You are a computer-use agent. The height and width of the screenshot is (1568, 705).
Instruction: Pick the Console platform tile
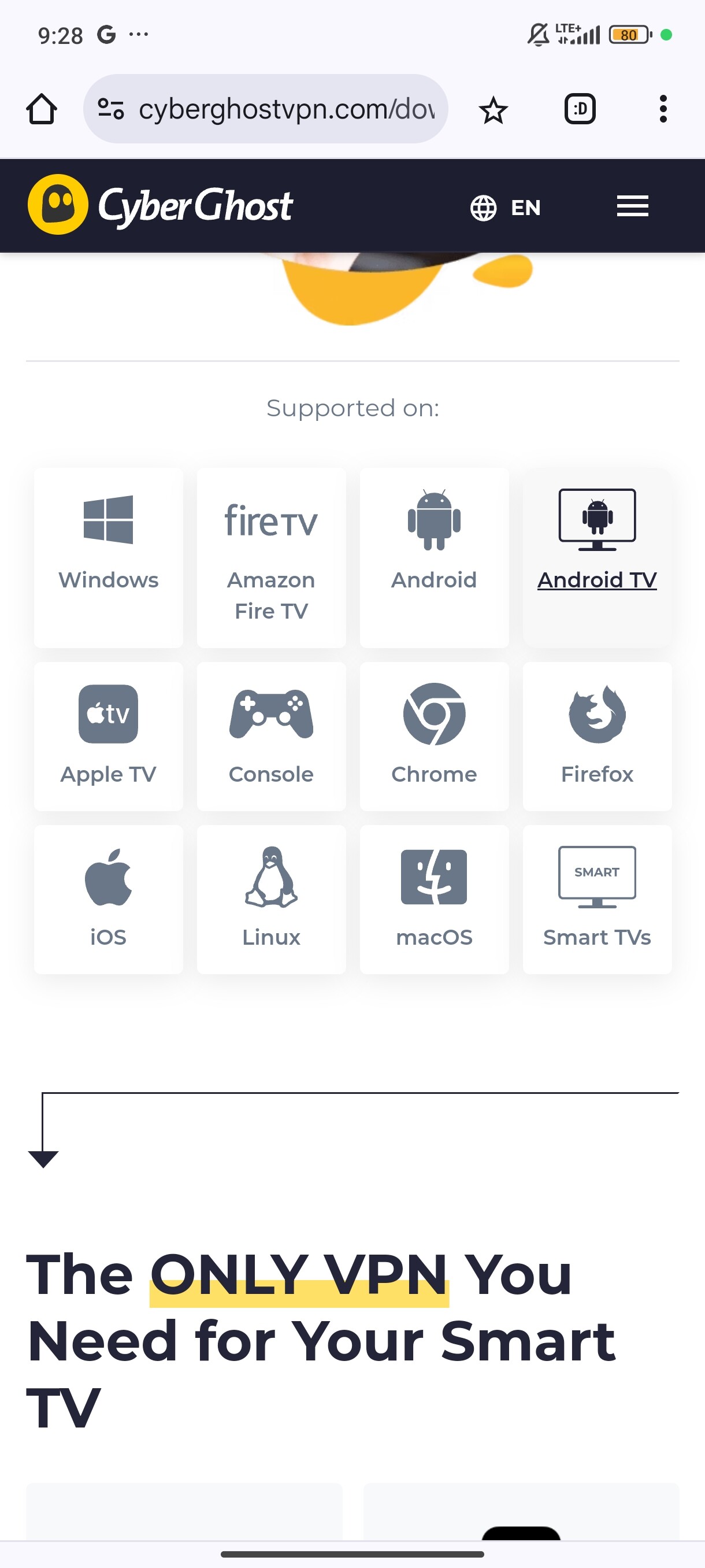(271, 736)
